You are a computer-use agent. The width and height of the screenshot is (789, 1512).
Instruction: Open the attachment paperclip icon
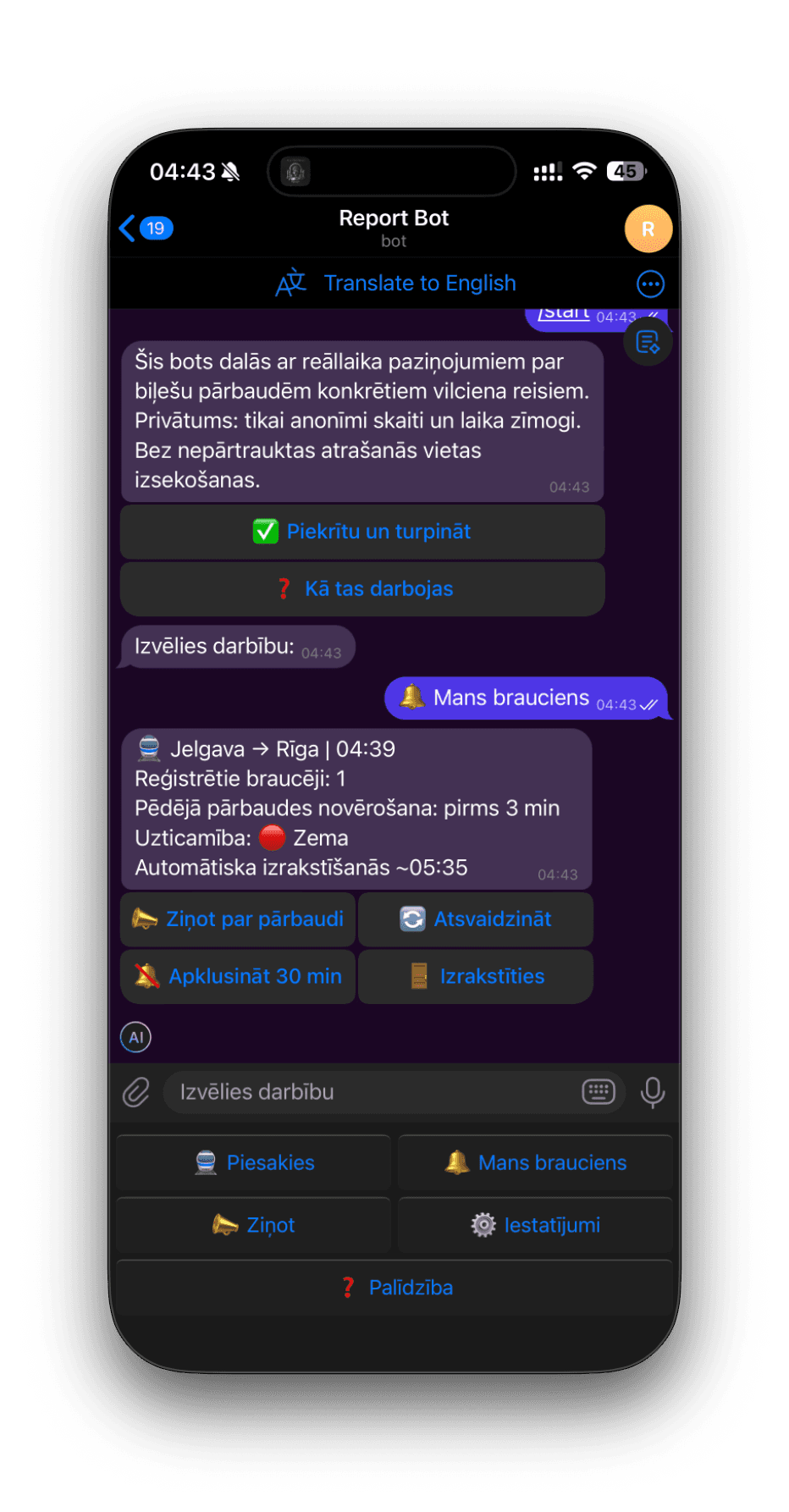136,1092
